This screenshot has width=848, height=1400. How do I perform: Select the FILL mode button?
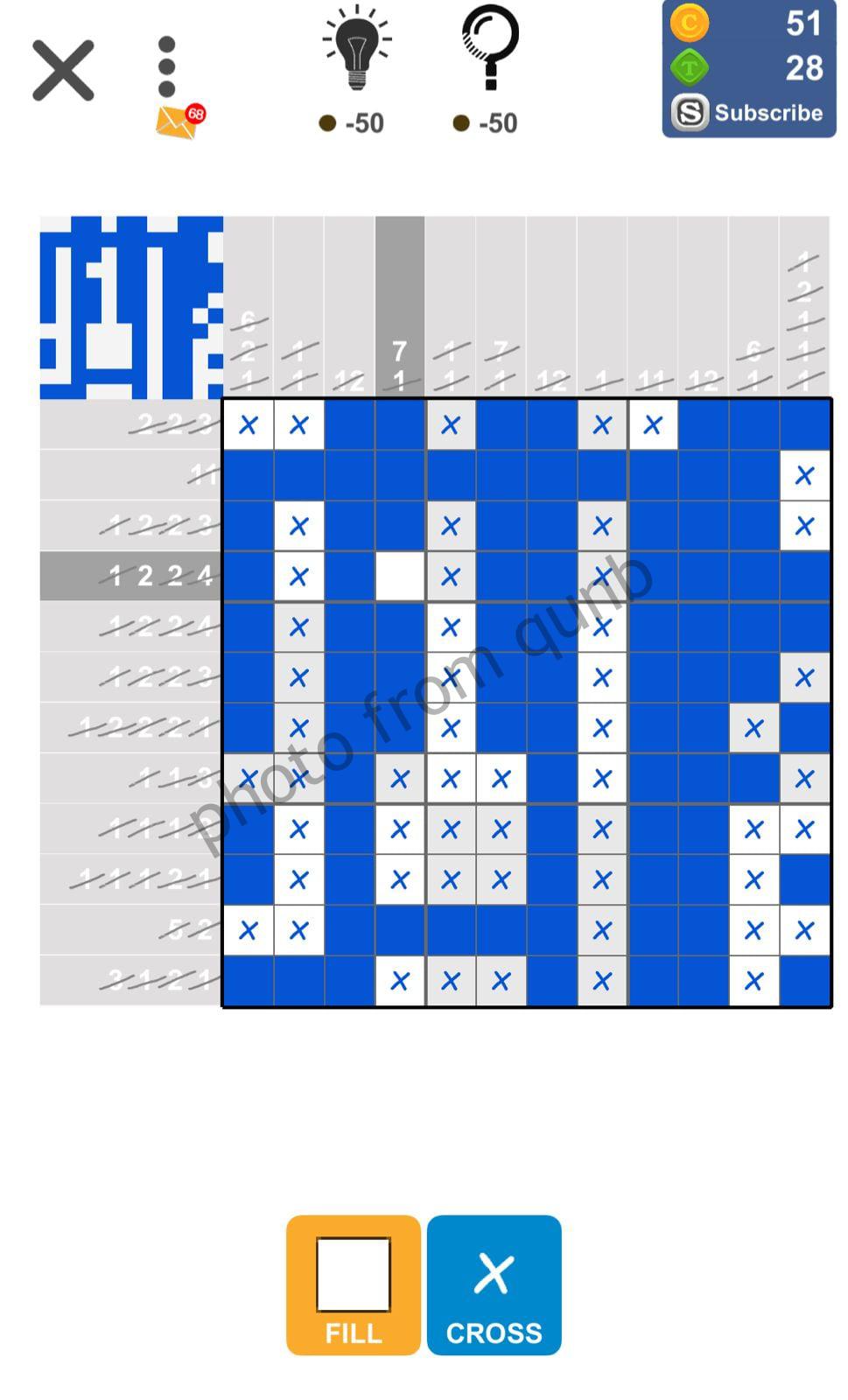click(353, 1284)
